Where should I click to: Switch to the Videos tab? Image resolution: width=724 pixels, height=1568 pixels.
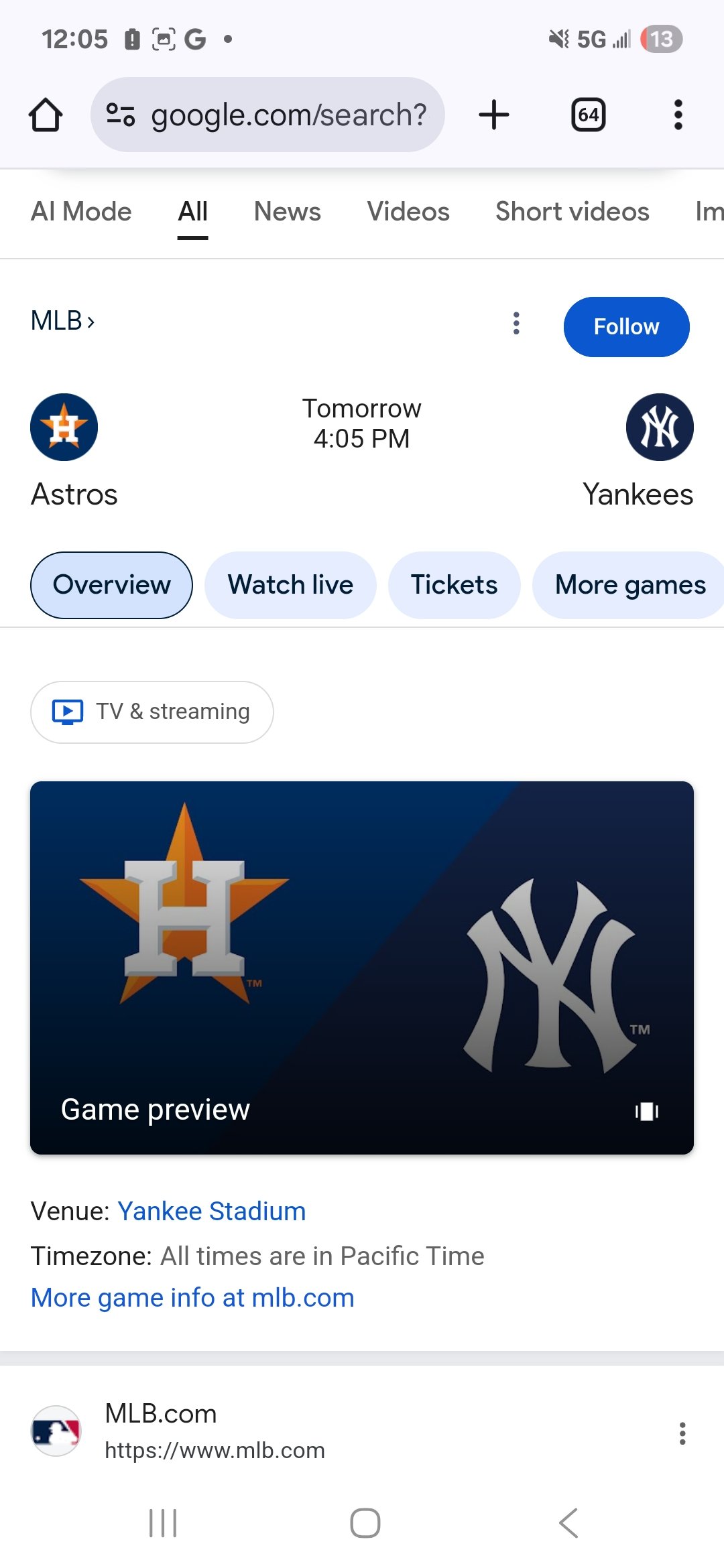pos(408,212)
